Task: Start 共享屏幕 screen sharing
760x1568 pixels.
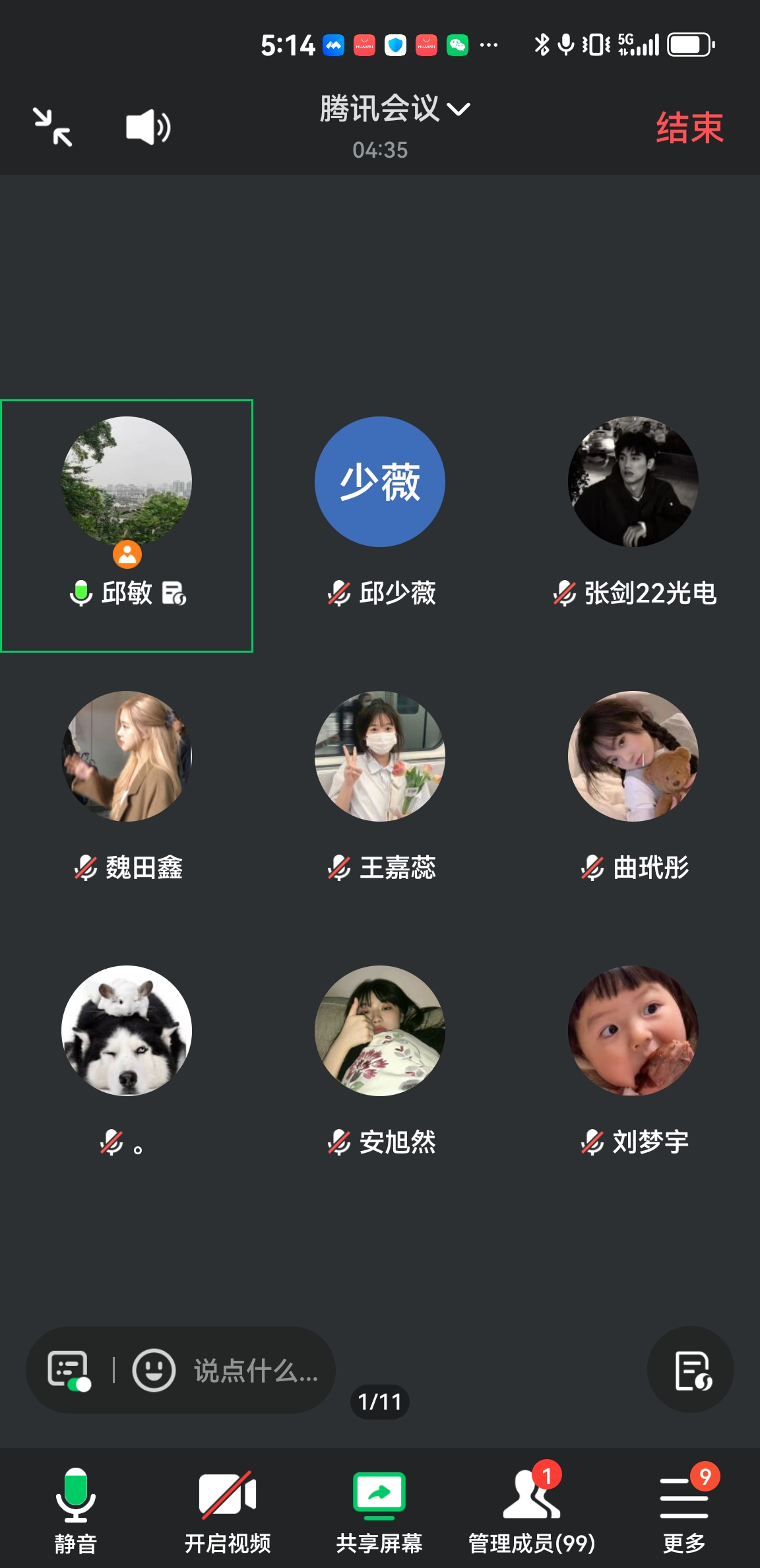Action: click(x=379, y=1510)
